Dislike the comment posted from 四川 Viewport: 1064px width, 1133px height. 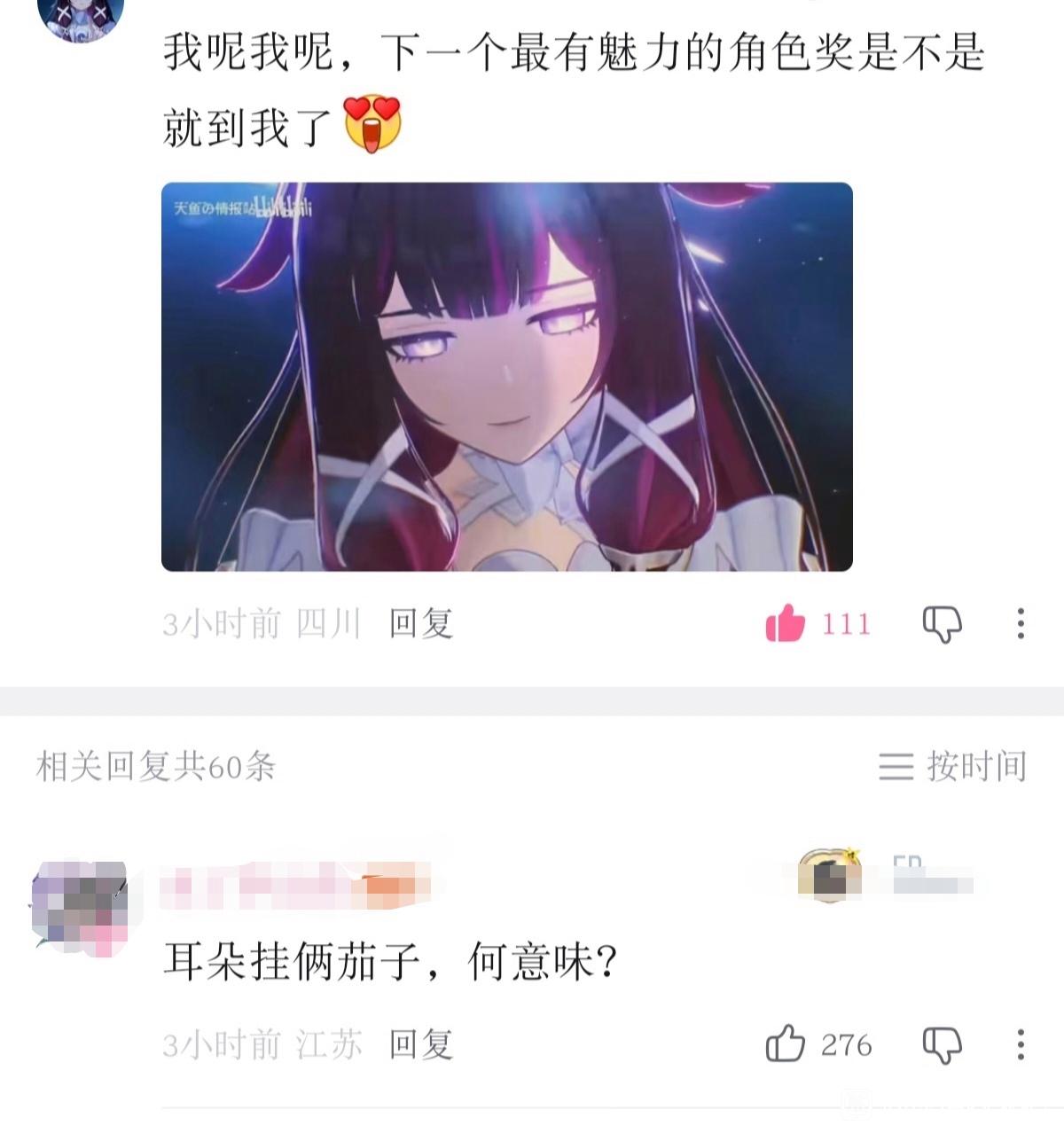pos(943,624)
